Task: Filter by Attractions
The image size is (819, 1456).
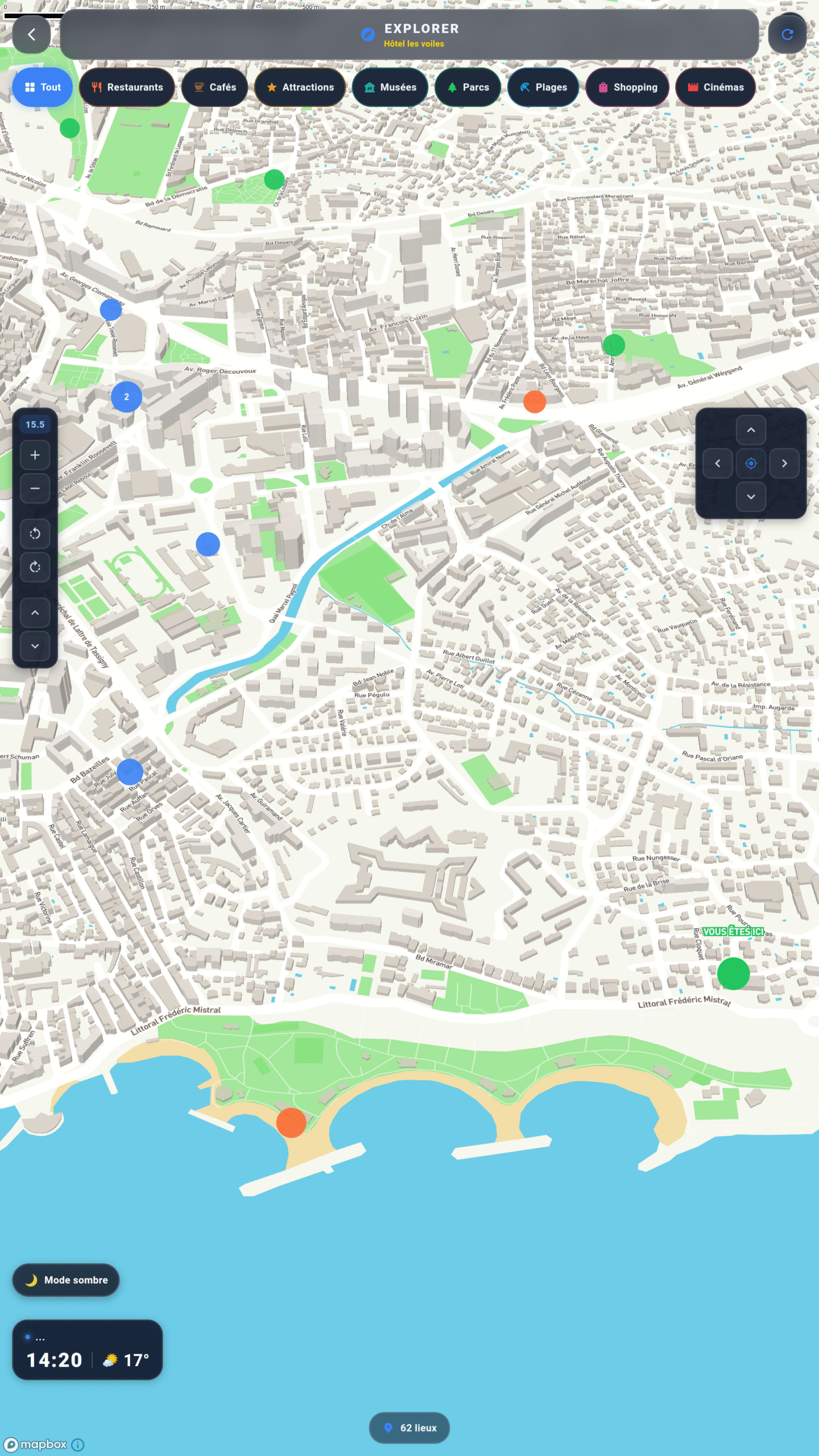Action: pyautogui.click(x=300, y=87)
